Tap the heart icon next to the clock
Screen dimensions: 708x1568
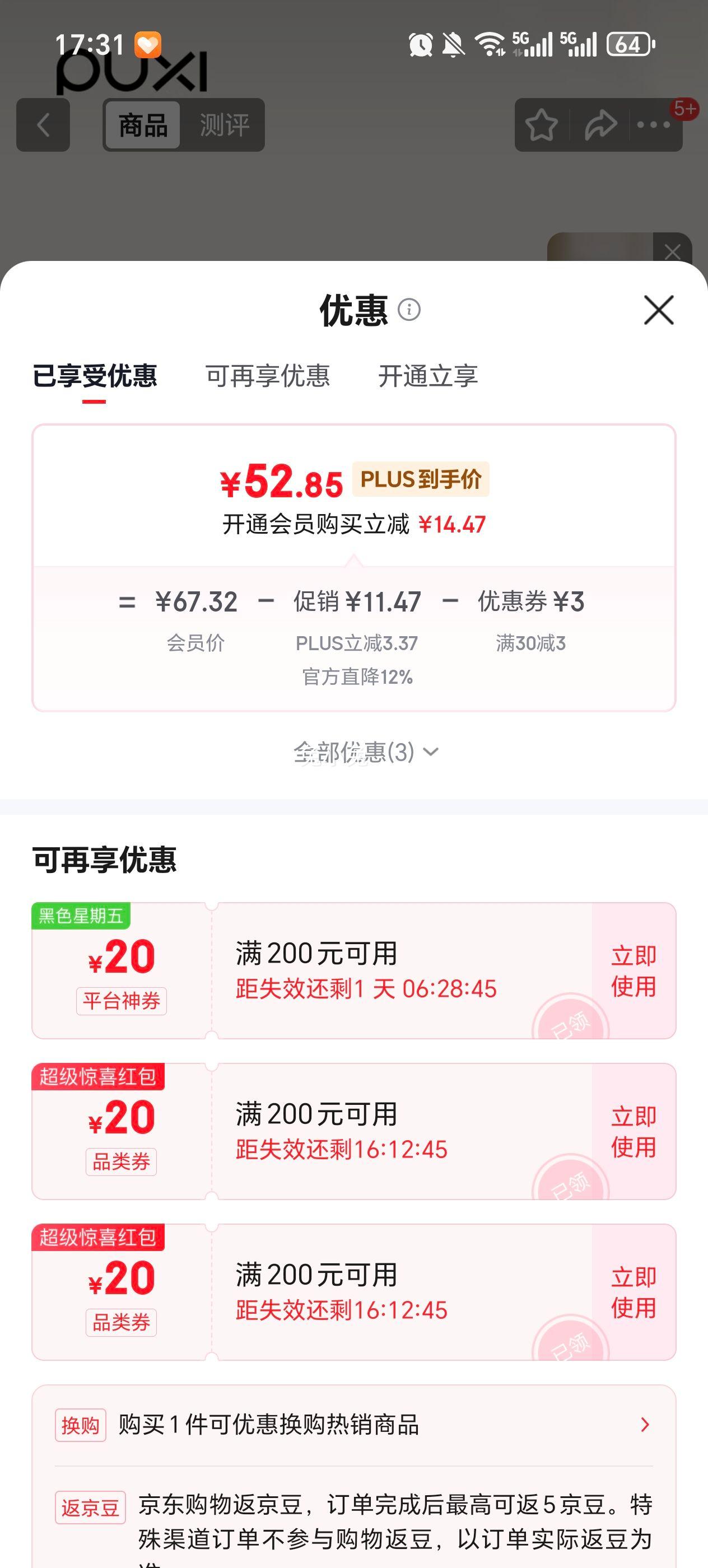point(148,44)
